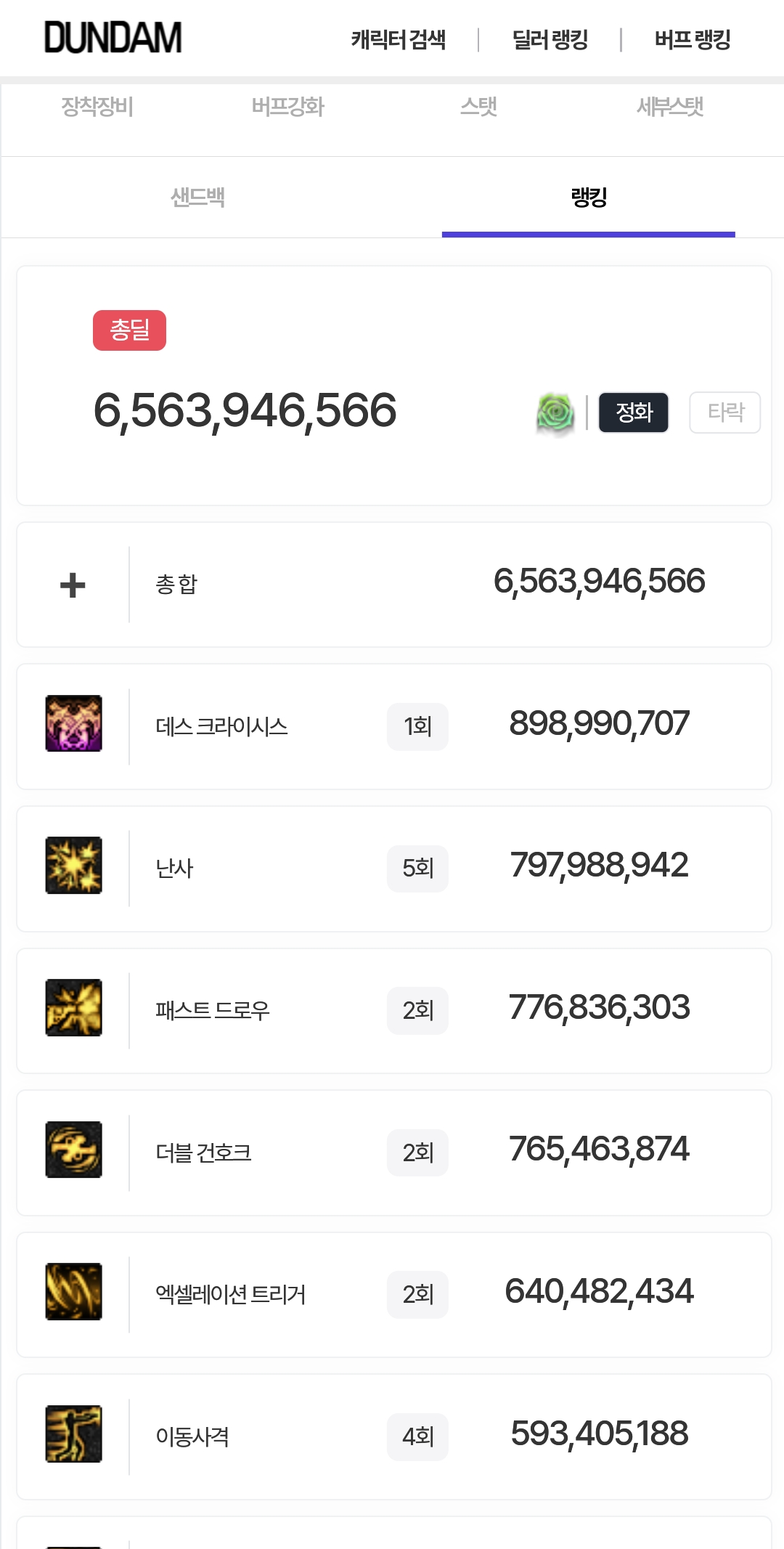Open the DUNDAM home logo
The height and width of the screenshot is (1549, 784).
(113, 38)
